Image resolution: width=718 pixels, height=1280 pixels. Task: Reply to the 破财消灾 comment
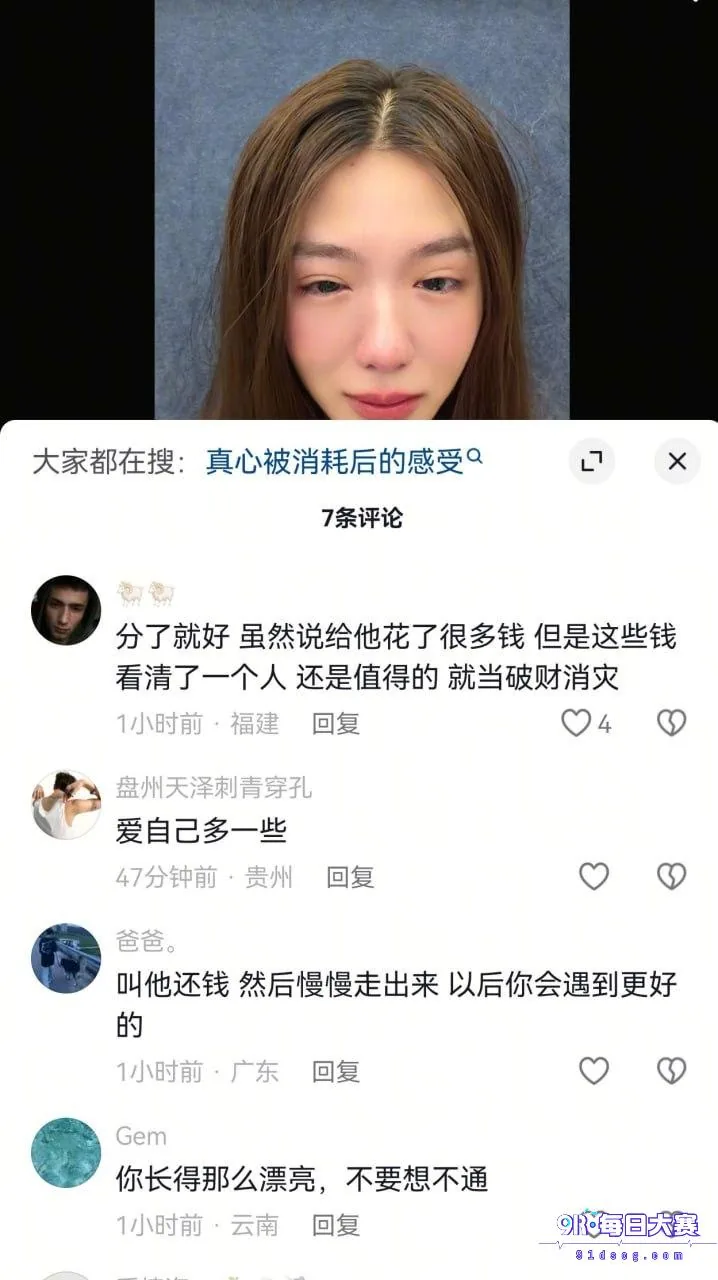click(336, 723)
